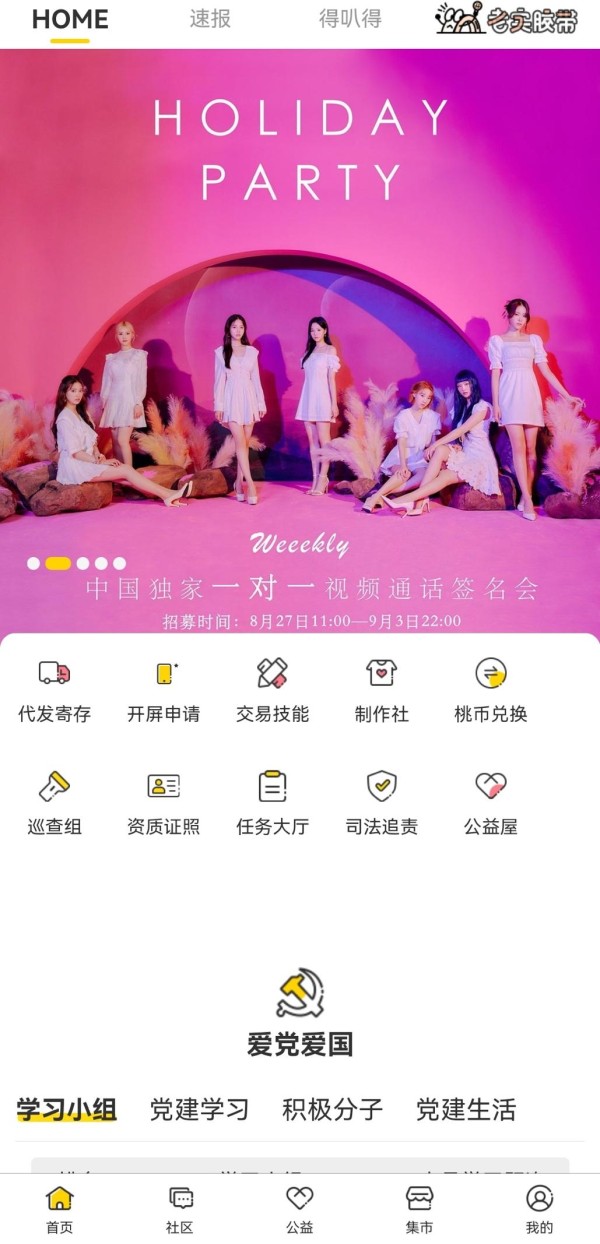Open 交易技能 section
Image resolution: width=600 pixels, height=1244 pixels.
(272, 690)
